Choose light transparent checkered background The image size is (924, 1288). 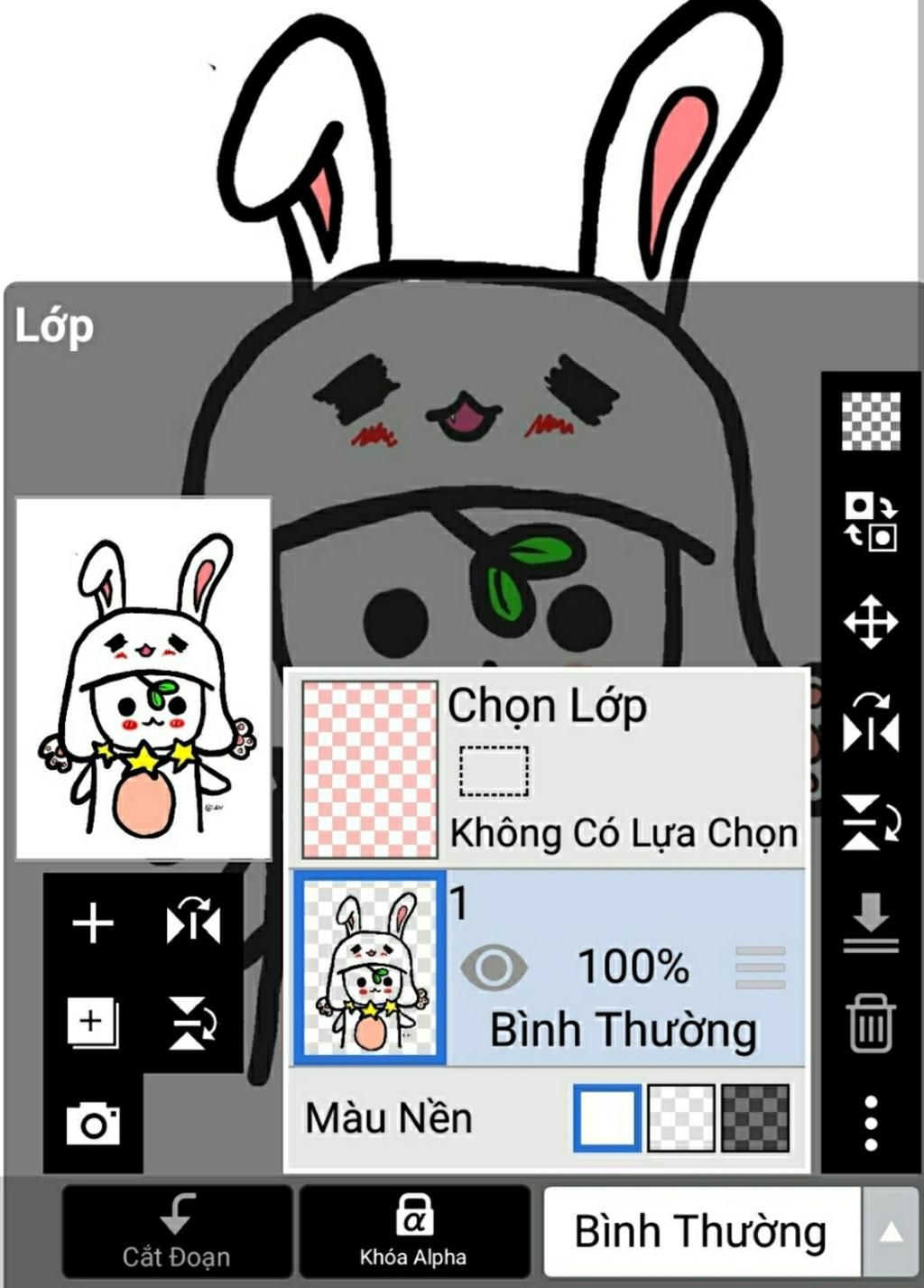681,1118
